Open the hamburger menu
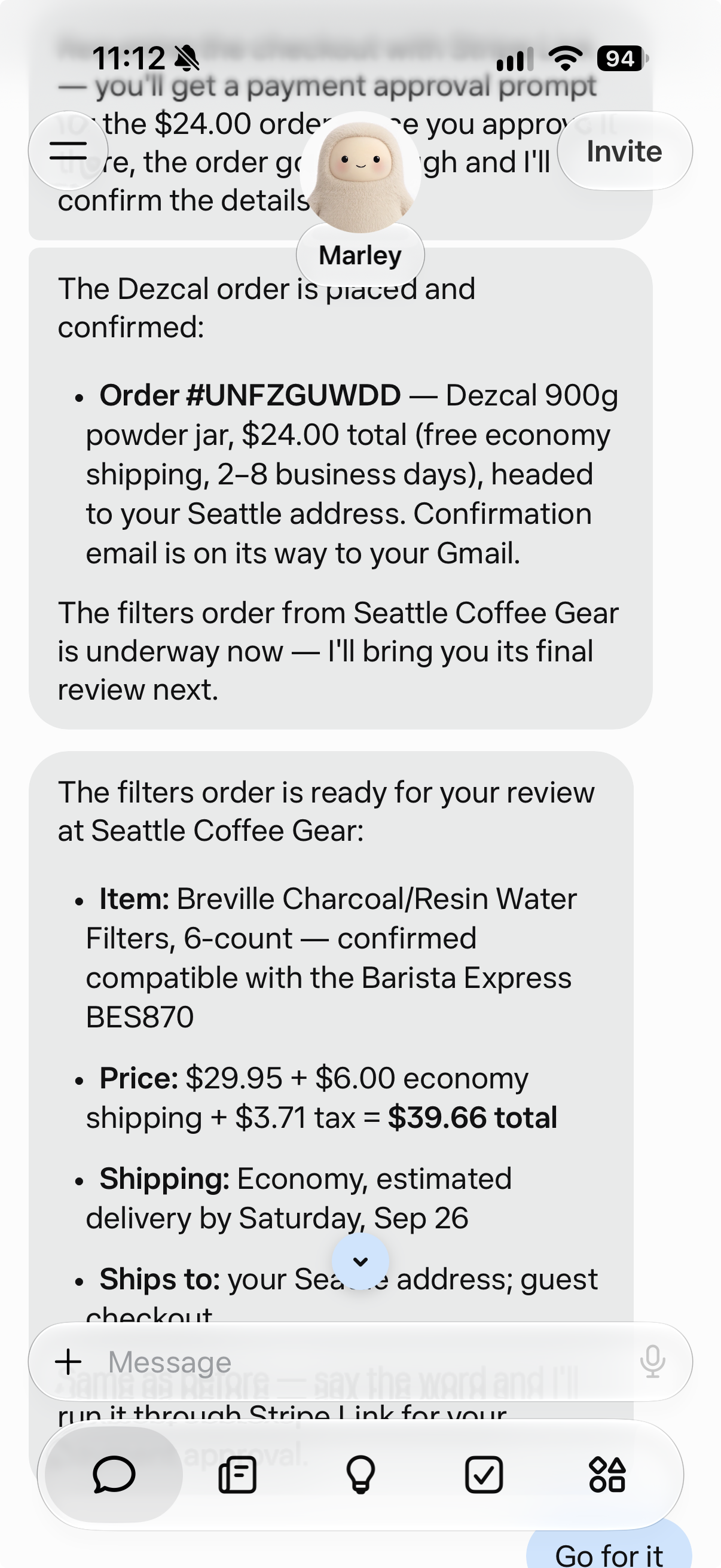The width and height of the screenshot is (721, 1568). (68, 150)
